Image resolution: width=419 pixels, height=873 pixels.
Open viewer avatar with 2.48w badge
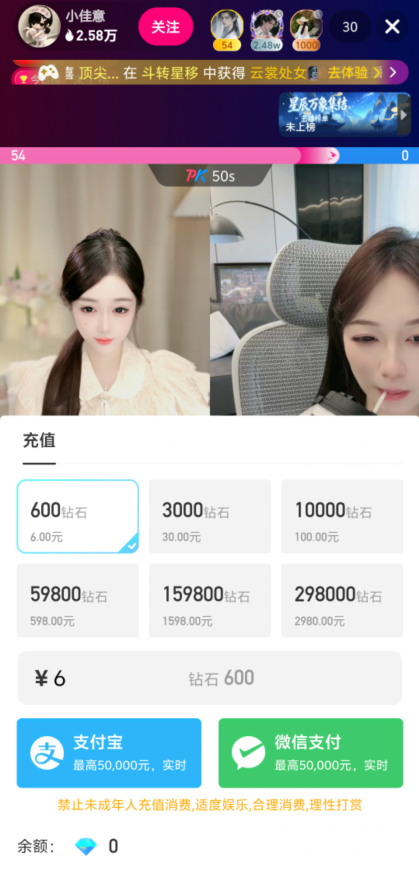point(267,30)
